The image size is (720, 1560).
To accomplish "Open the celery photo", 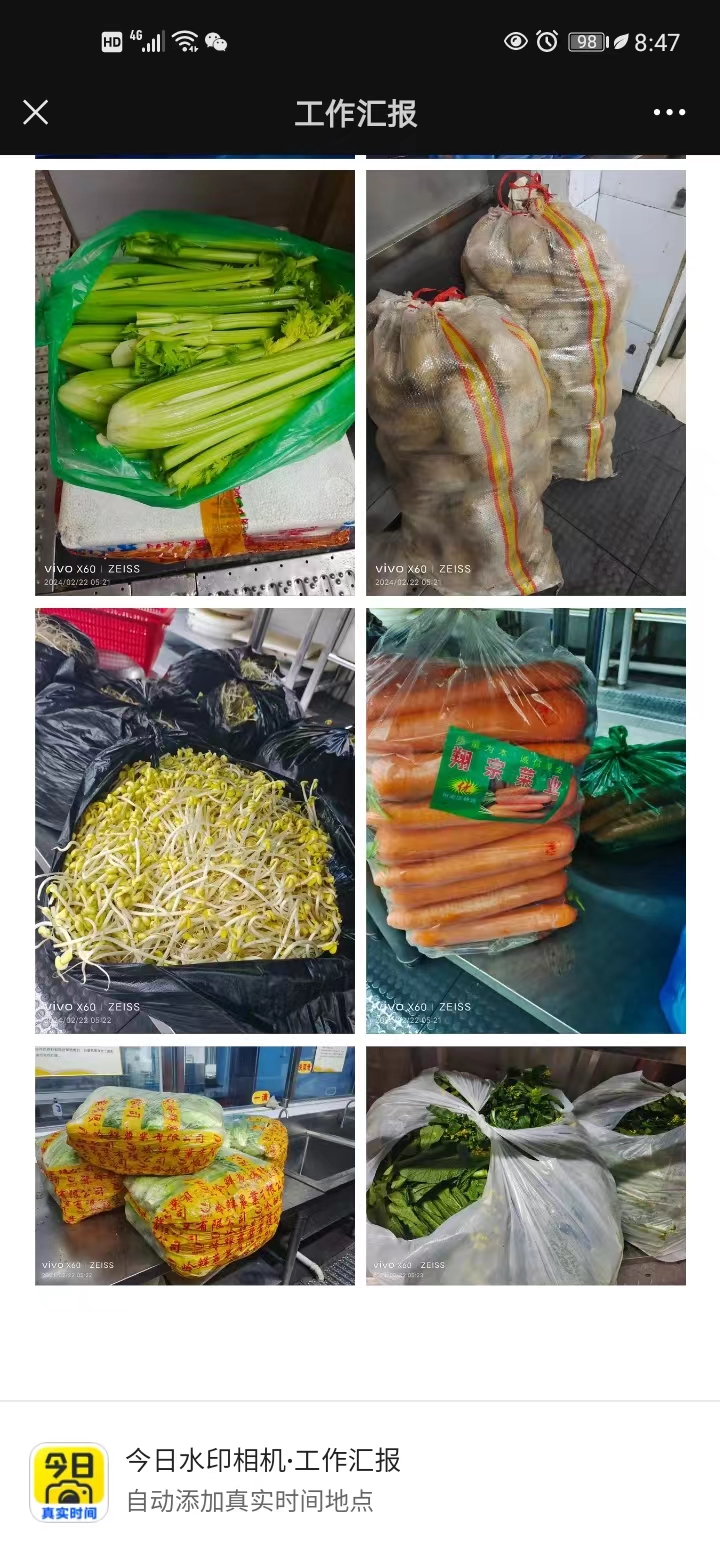I will (195, 383).
